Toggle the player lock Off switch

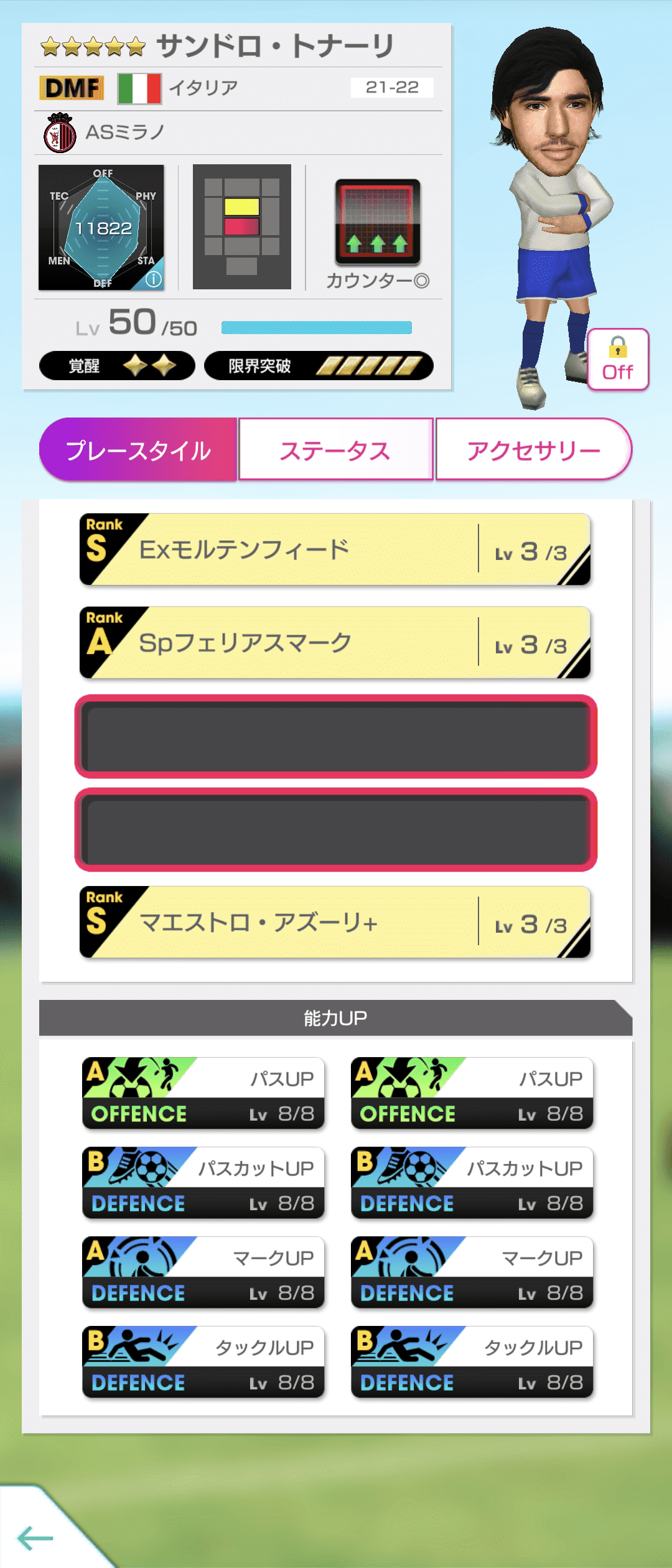coord(618,360)
